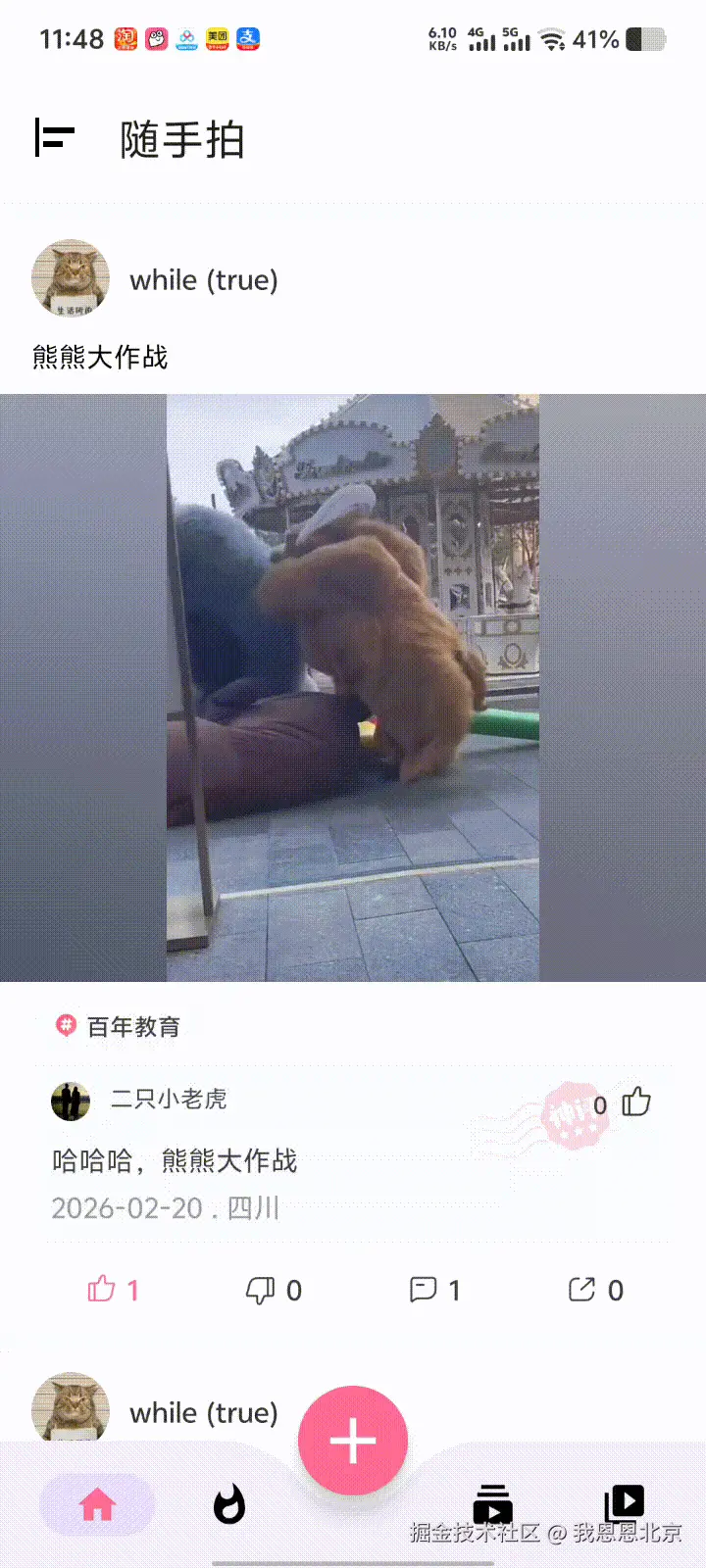The height and width of the screenshot is (1568, 706).
Task: Open while (true) avatar on 熊熊大作战 post
Action: 71,278
